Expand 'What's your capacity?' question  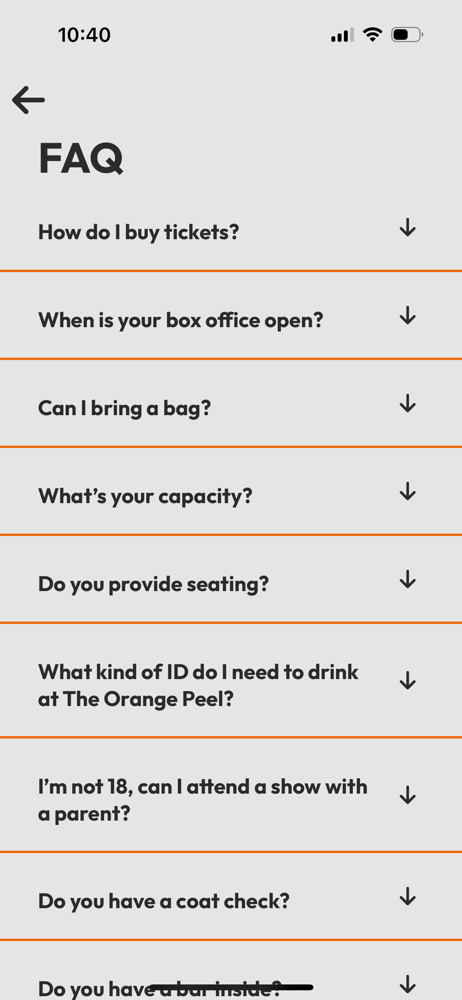(x=231, y=492)
